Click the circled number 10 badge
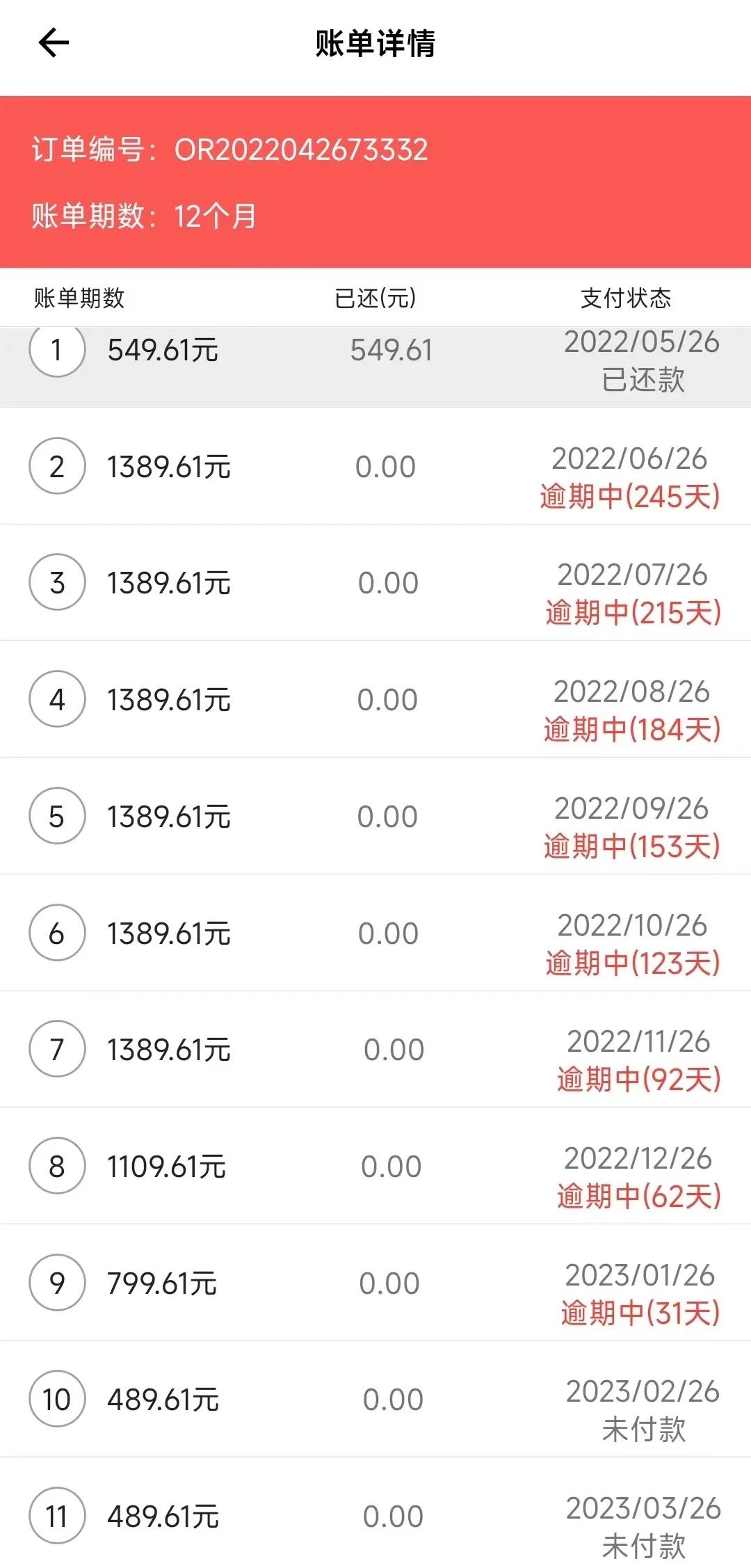Image resolution: width=751 pixels, height=1568 pixels. [x=58, y=1398]
